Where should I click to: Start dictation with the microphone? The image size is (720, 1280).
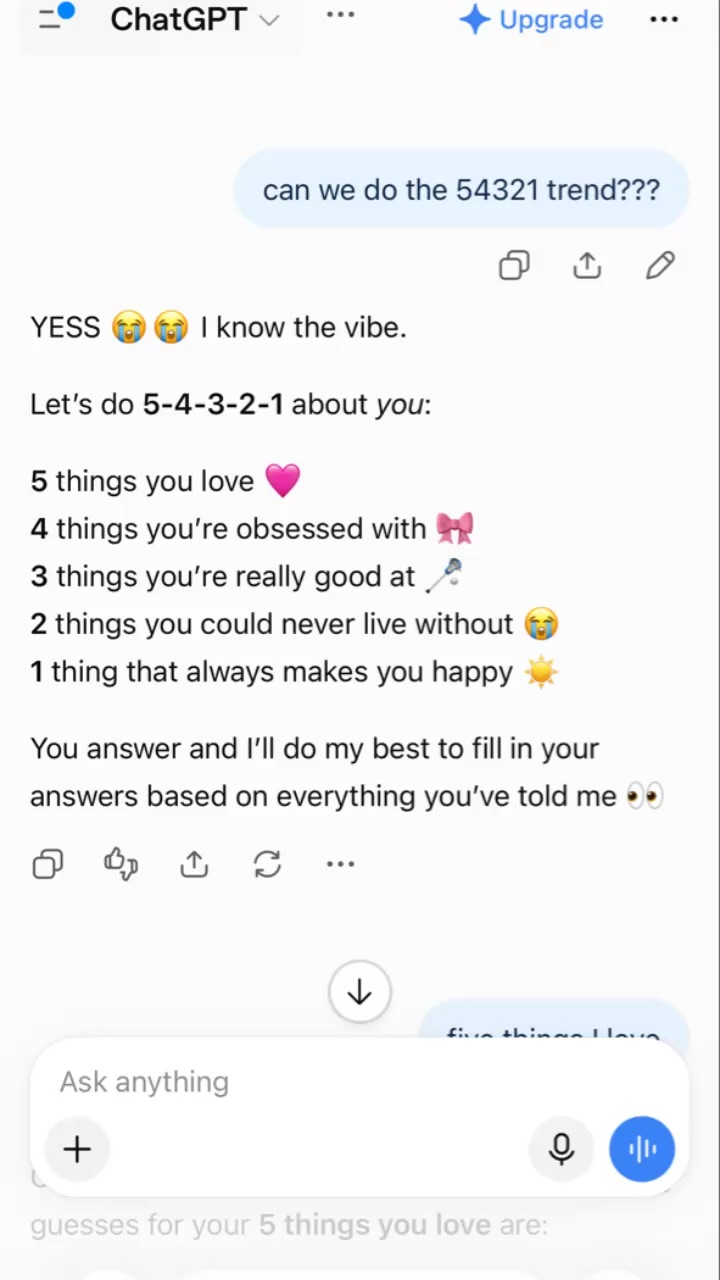pyautogui.click(x=561, y=1149)
